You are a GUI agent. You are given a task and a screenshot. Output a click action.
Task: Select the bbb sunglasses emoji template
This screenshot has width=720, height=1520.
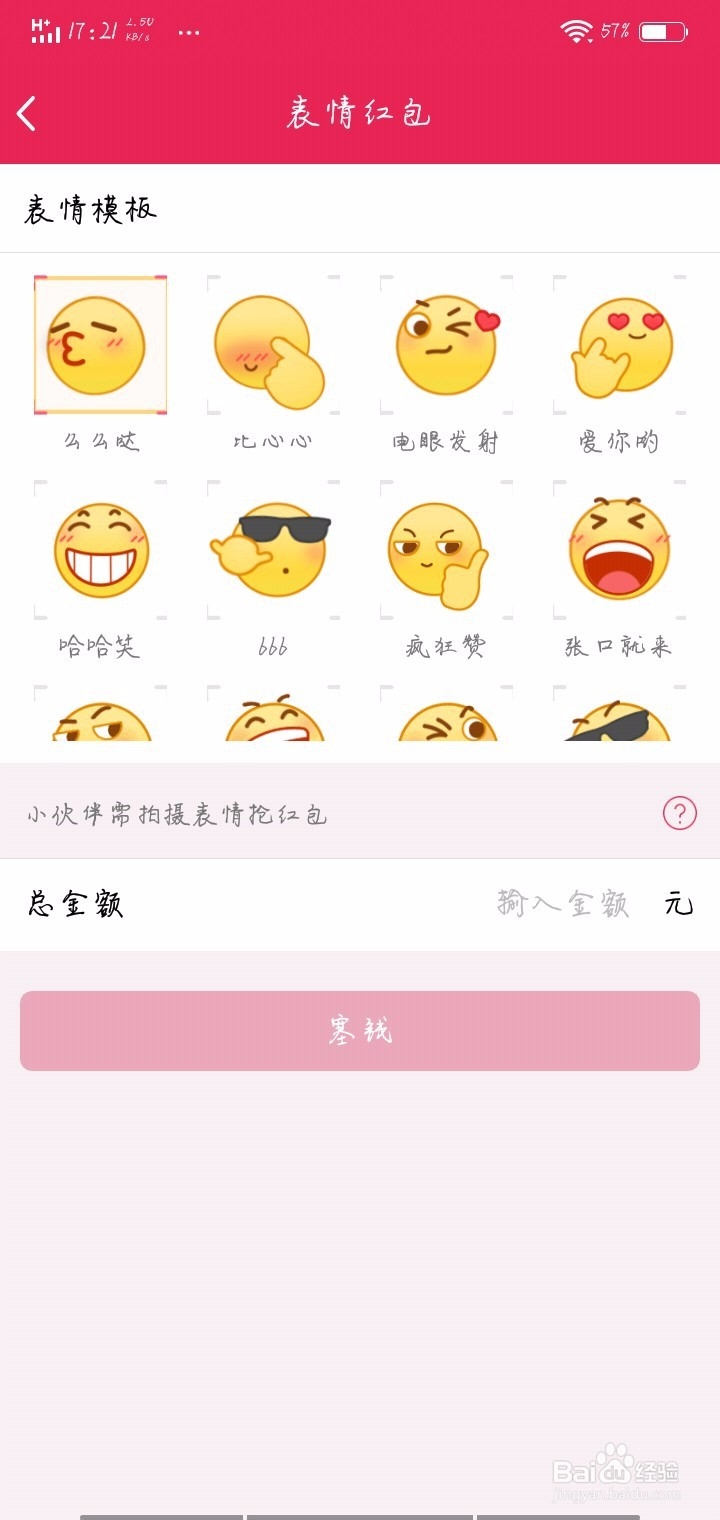pos(272,550)
